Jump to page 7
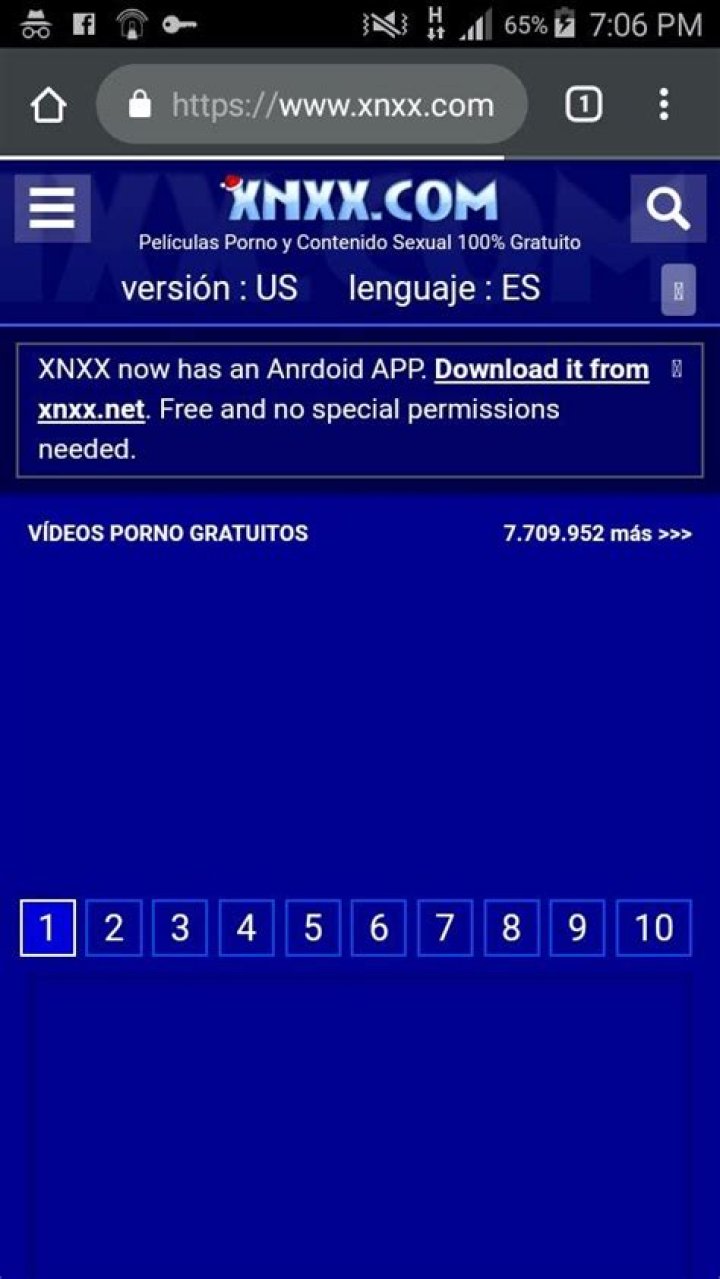Image resolution: width=720 pixels, height=1279 pixels. pyautogui.click(x=445, y=928)
